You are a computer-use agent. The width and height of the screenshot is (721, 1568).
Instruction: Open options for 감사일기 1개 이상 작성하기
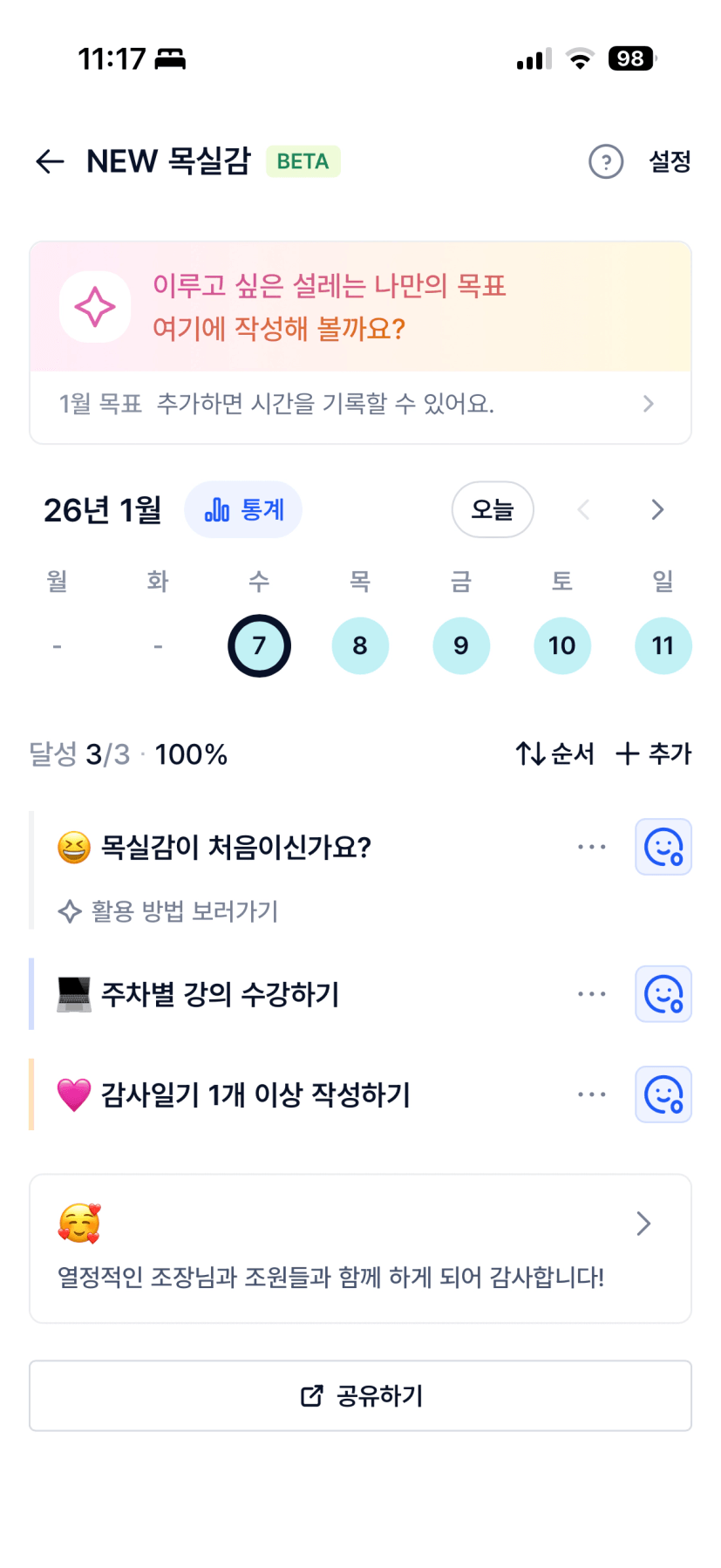click(592, 1094)
